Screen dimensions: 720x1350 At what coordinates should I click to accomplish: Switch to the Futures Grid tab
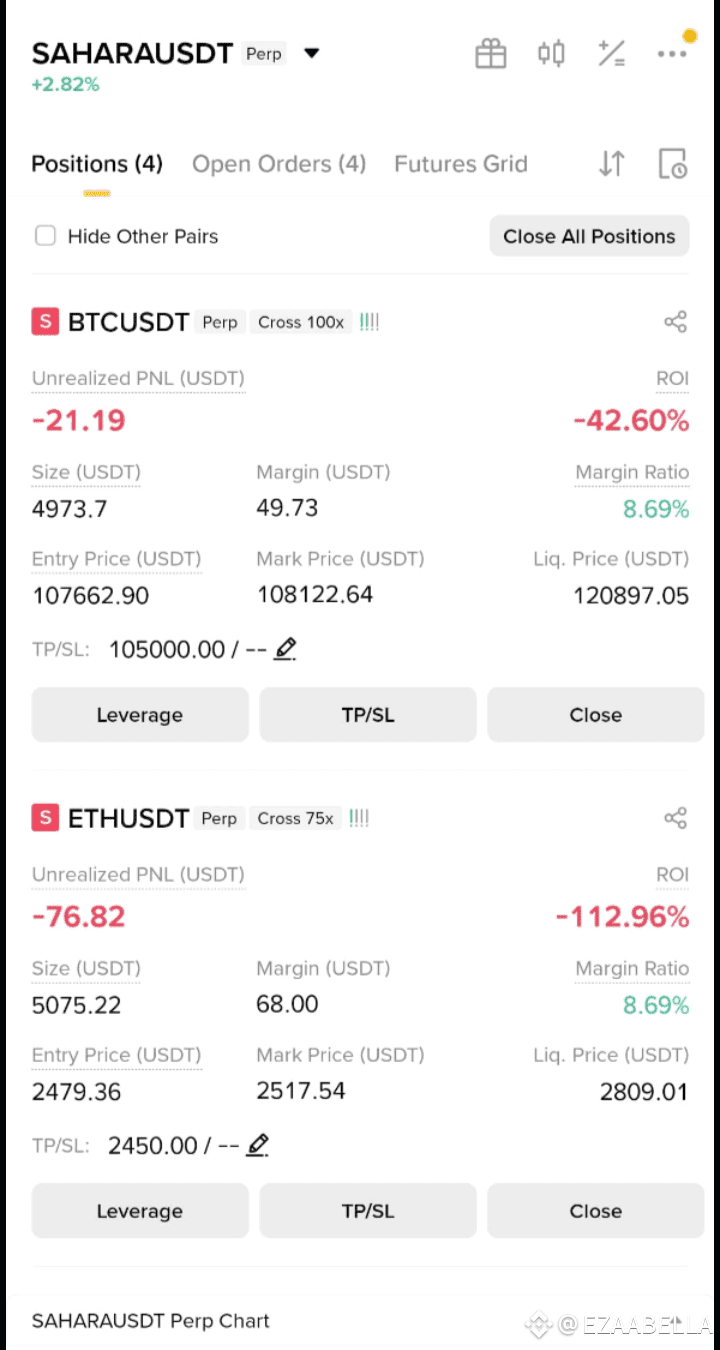461,164
